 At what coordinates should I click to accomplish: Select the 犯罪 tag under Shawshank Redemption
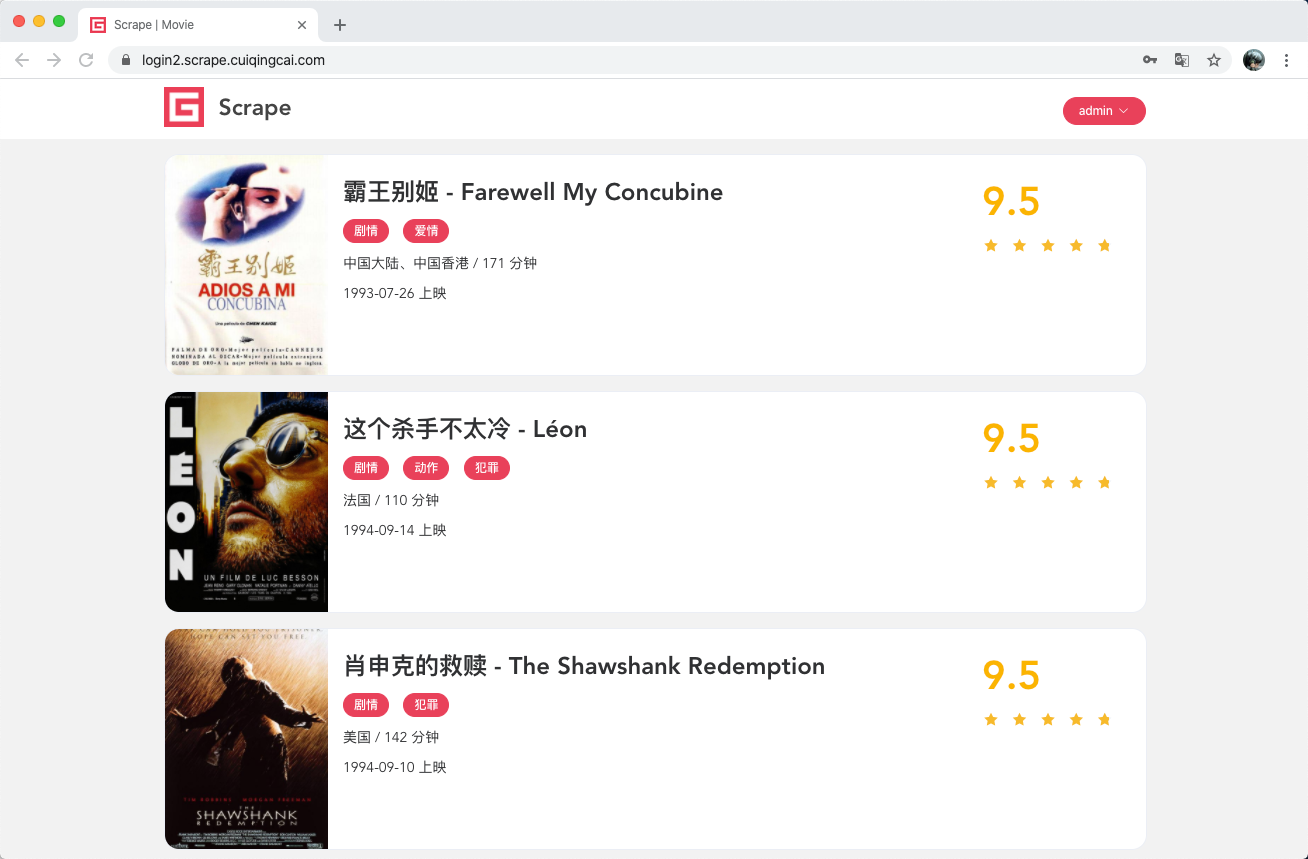tap(426, 705)
